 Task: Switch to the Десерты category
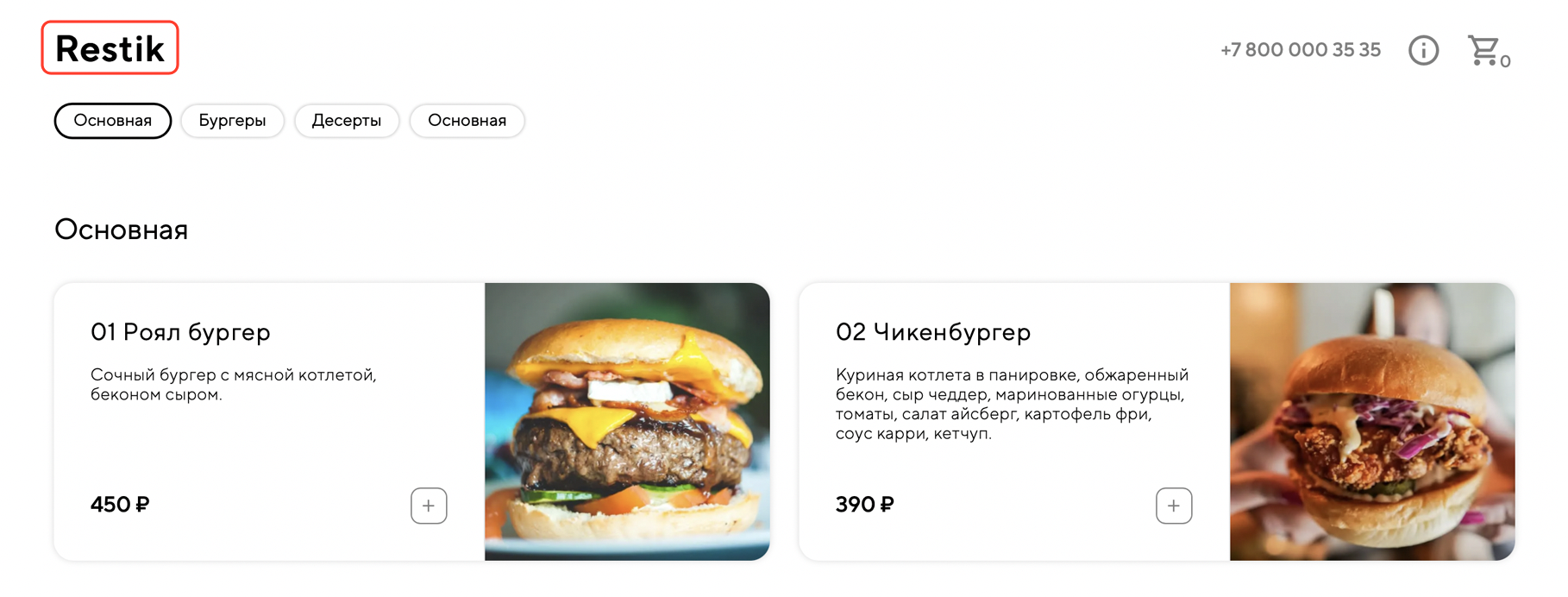point(346,121)
